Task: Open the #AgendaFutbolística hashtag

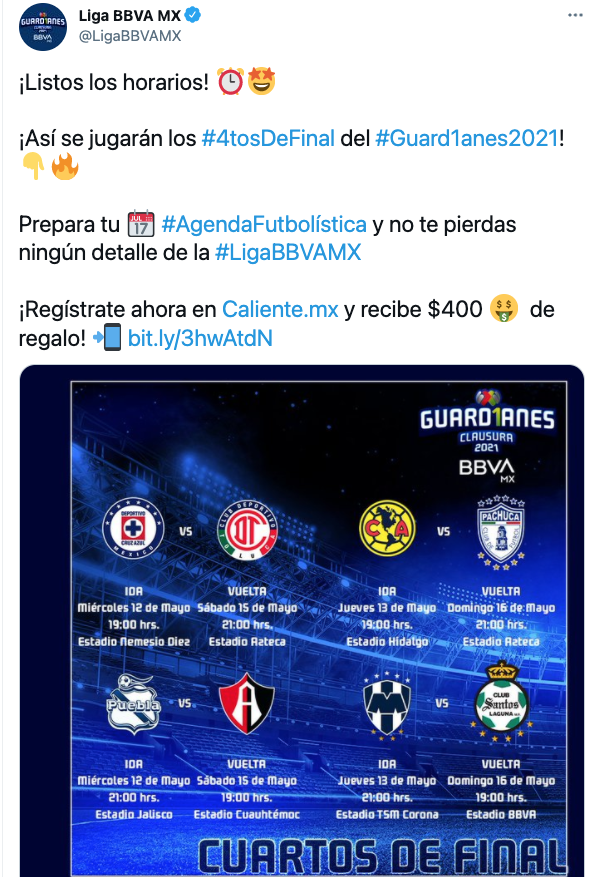Action: (263, 225)
